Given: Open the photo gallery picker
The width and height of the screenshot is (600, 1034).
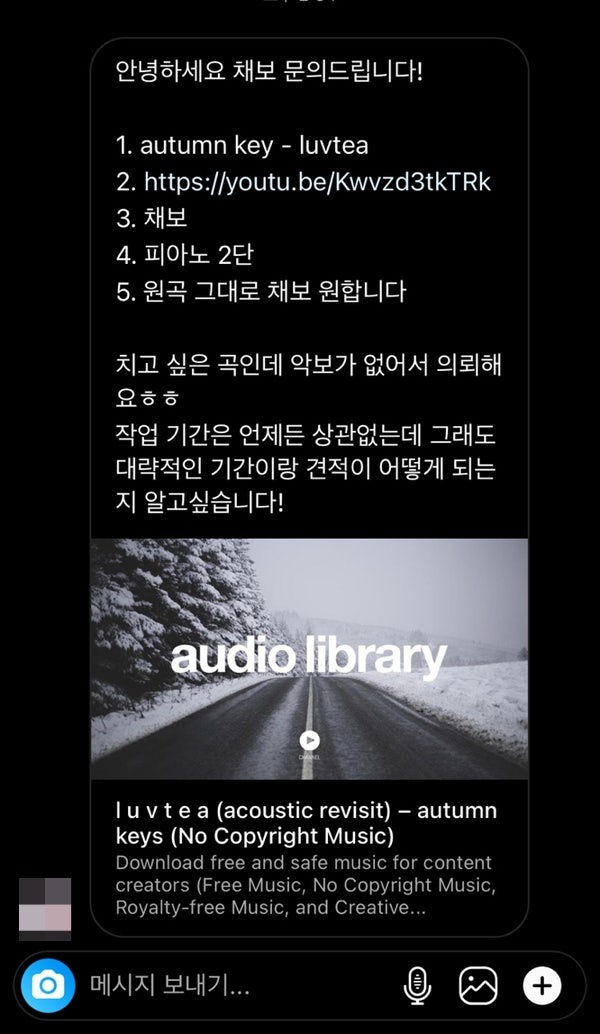Looking at the screenshot, I should [478, 986].
